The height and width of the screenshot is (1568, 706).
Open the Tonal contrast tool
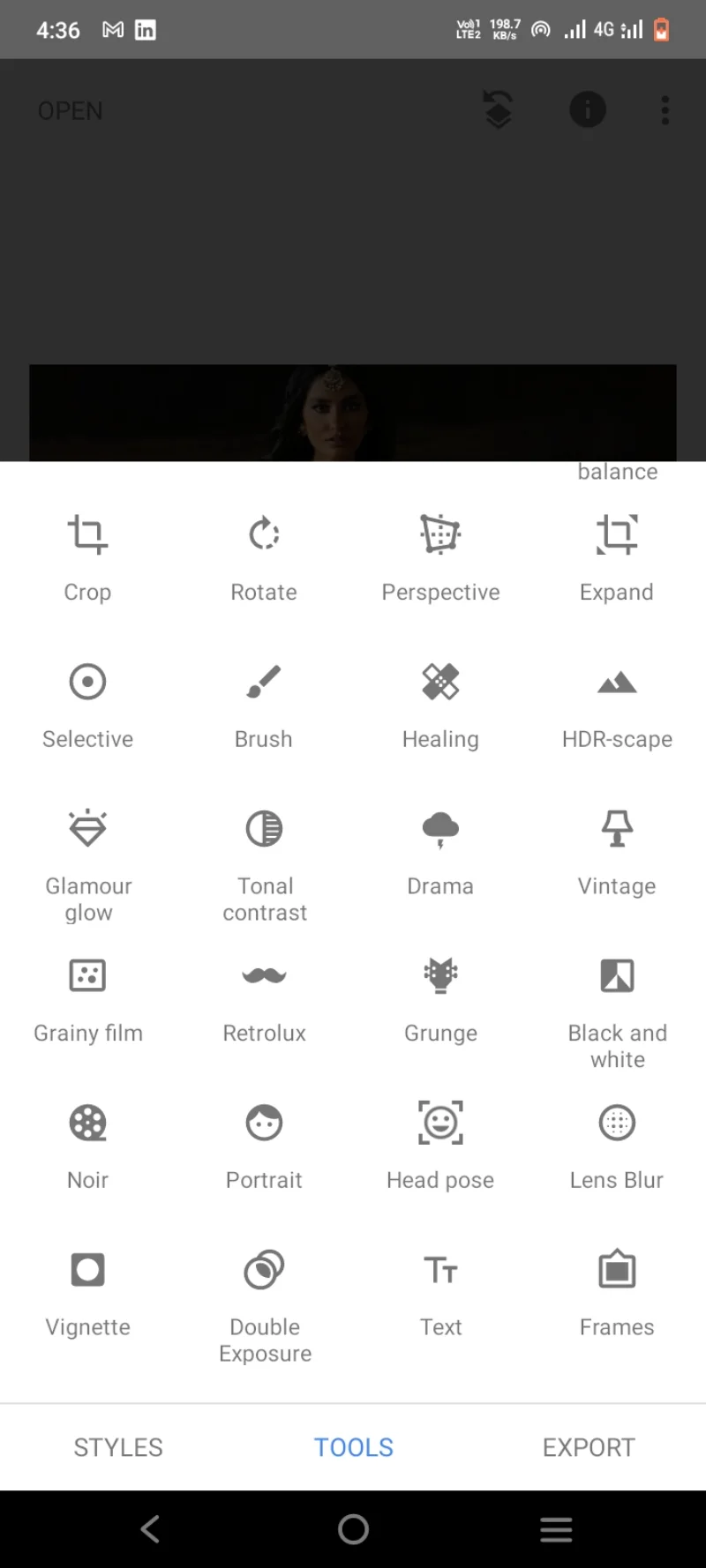[x=264, y=855]
